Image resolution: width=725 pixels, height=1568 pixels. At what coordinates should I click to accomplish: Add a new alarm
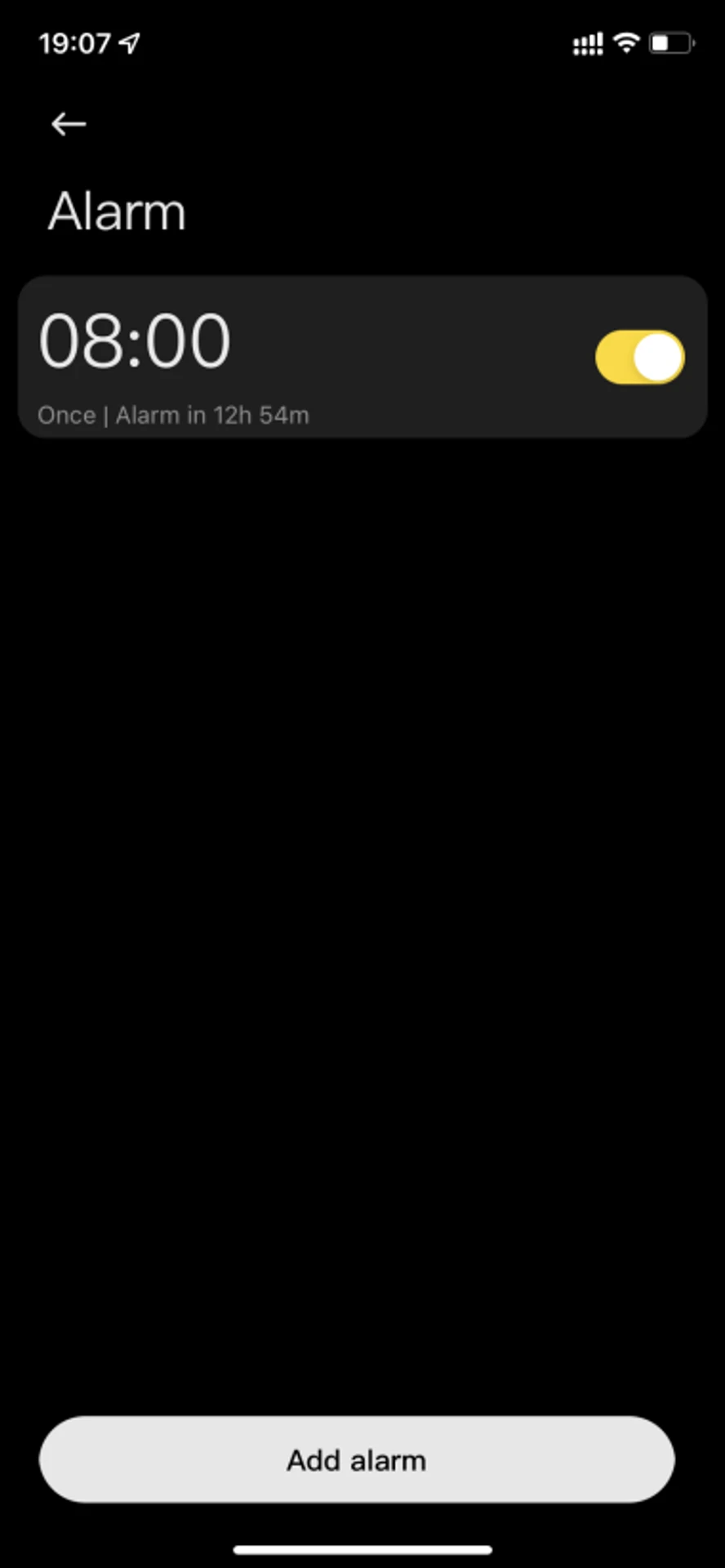[x=357, y=1459]
